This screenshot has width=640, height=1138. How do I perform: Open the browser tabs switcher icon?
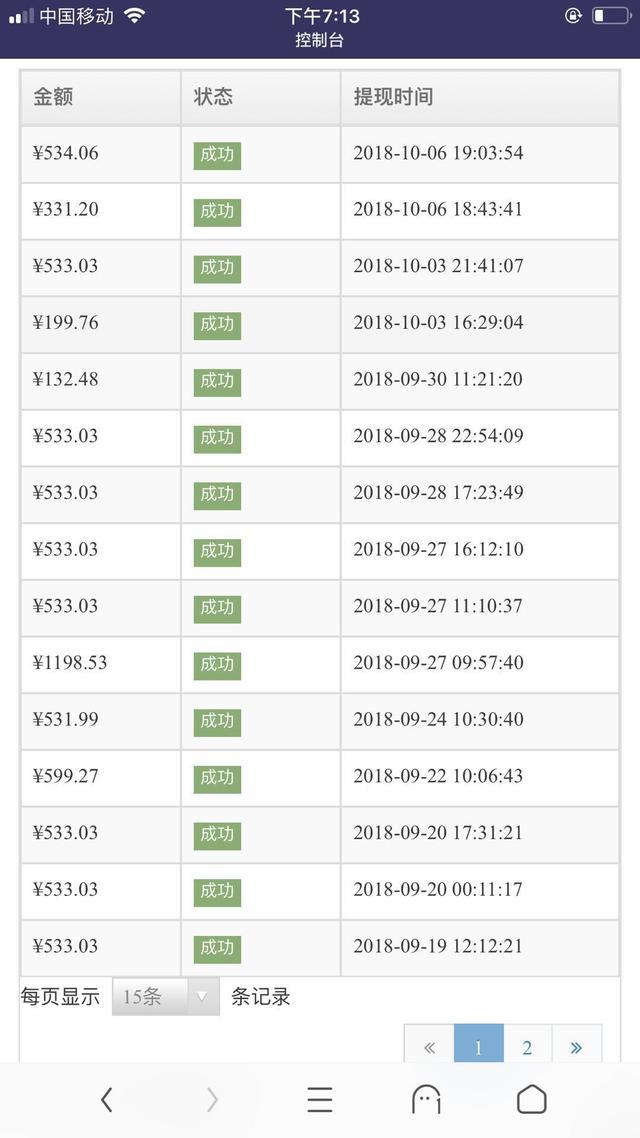click(x=426, y=1100)
